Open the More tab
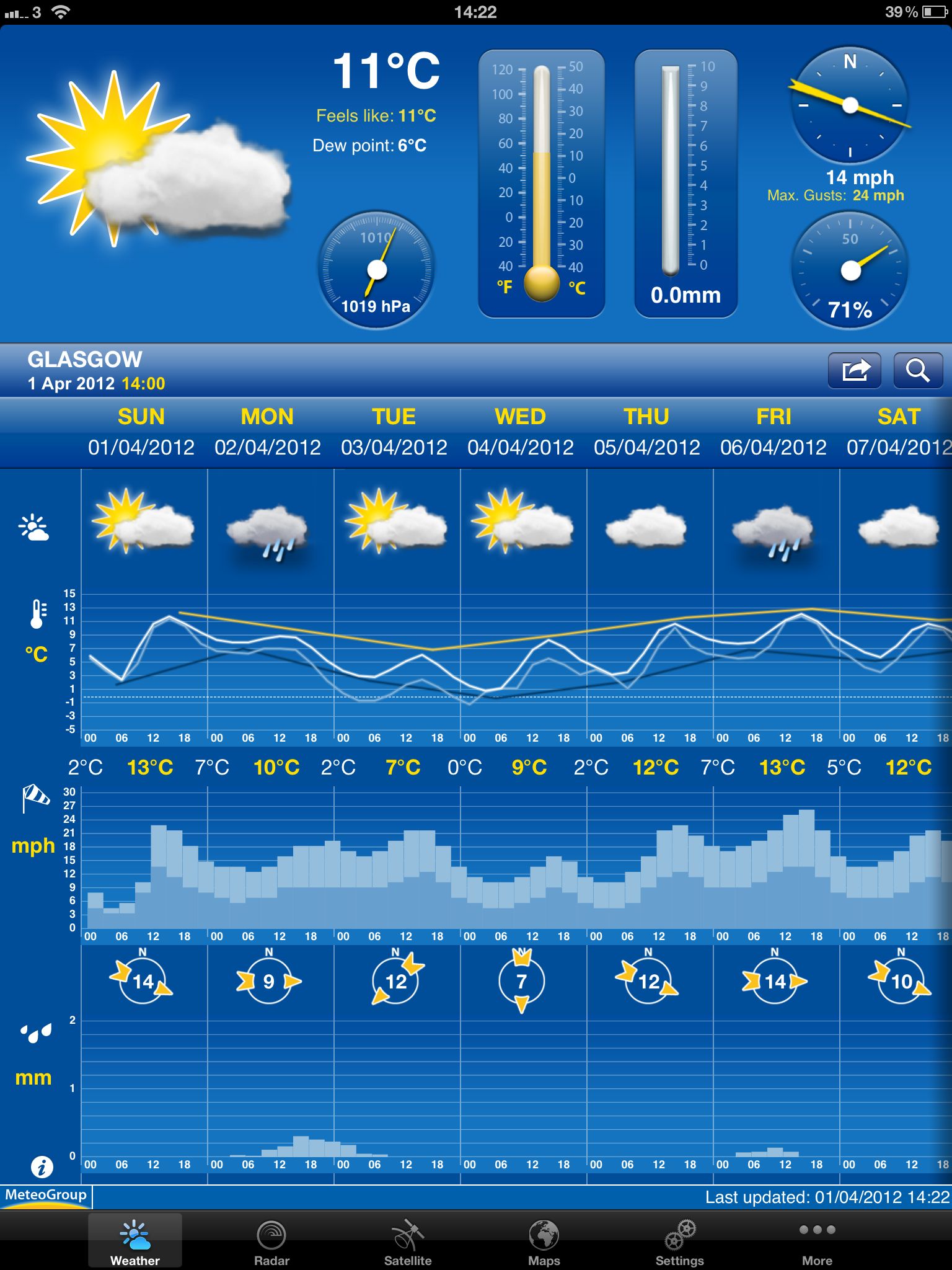Screen dimensions: 952x1270 (817, 1241)
